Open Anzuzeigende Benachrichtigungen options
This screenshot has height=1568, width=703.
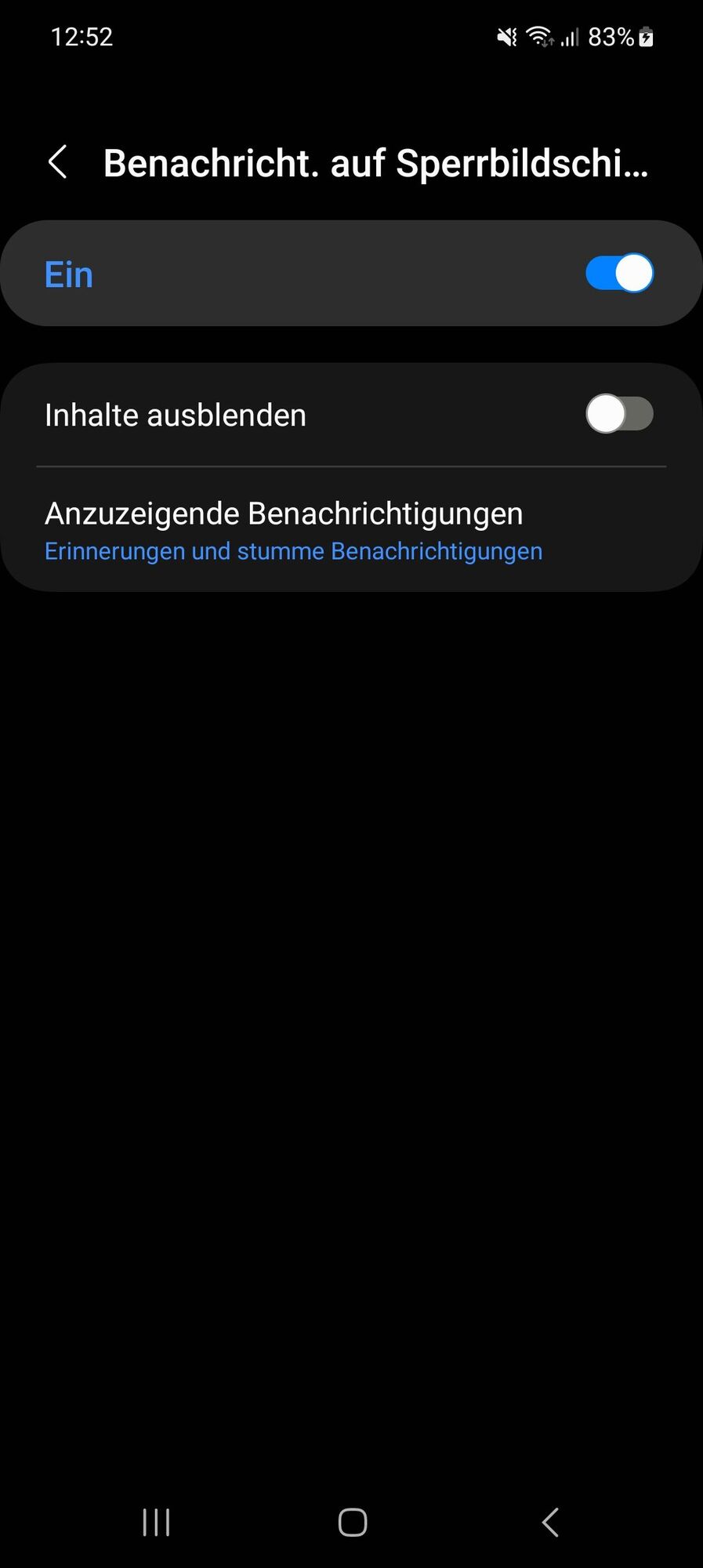point(284,514)
